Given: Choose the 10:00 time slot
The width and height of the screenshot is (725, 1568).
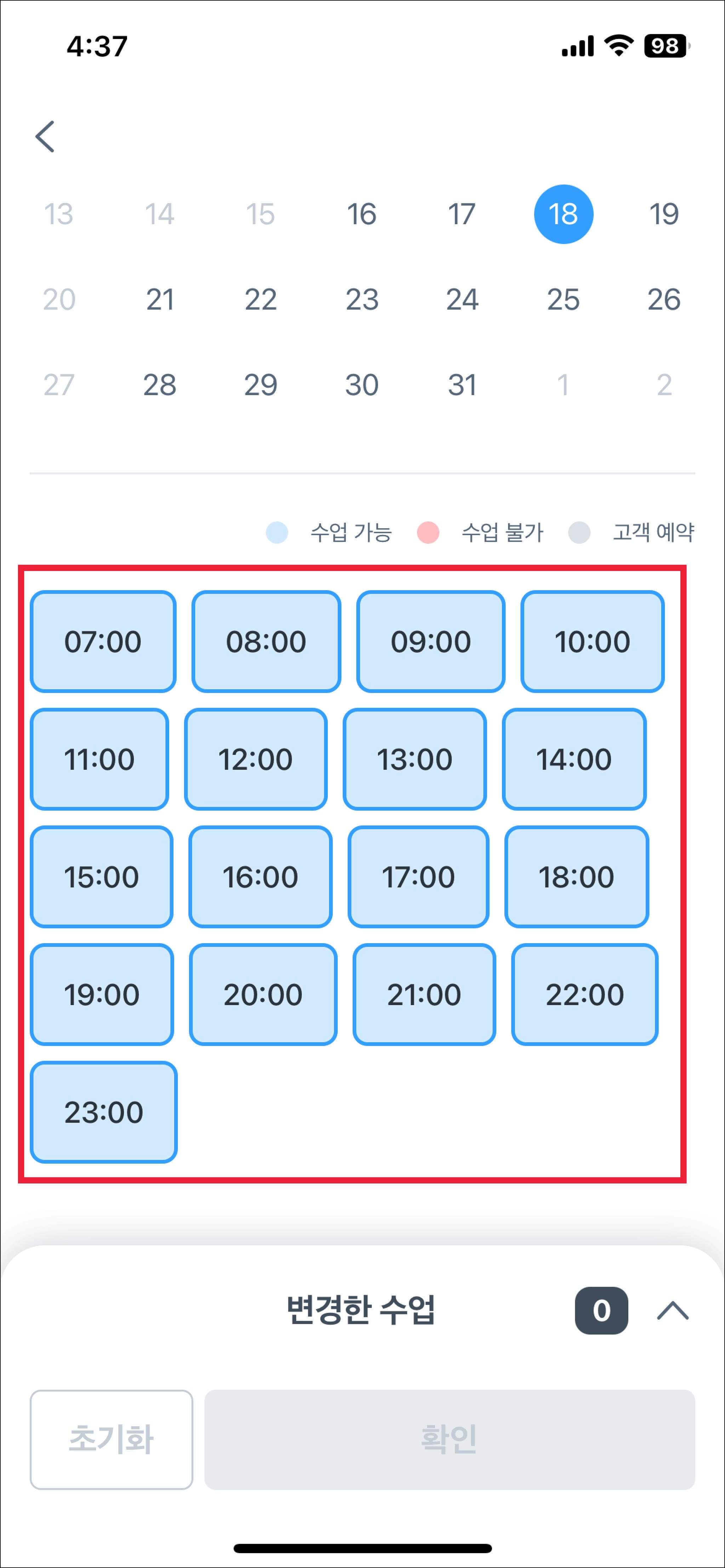Looking at the screenshot, I should 592,641.
